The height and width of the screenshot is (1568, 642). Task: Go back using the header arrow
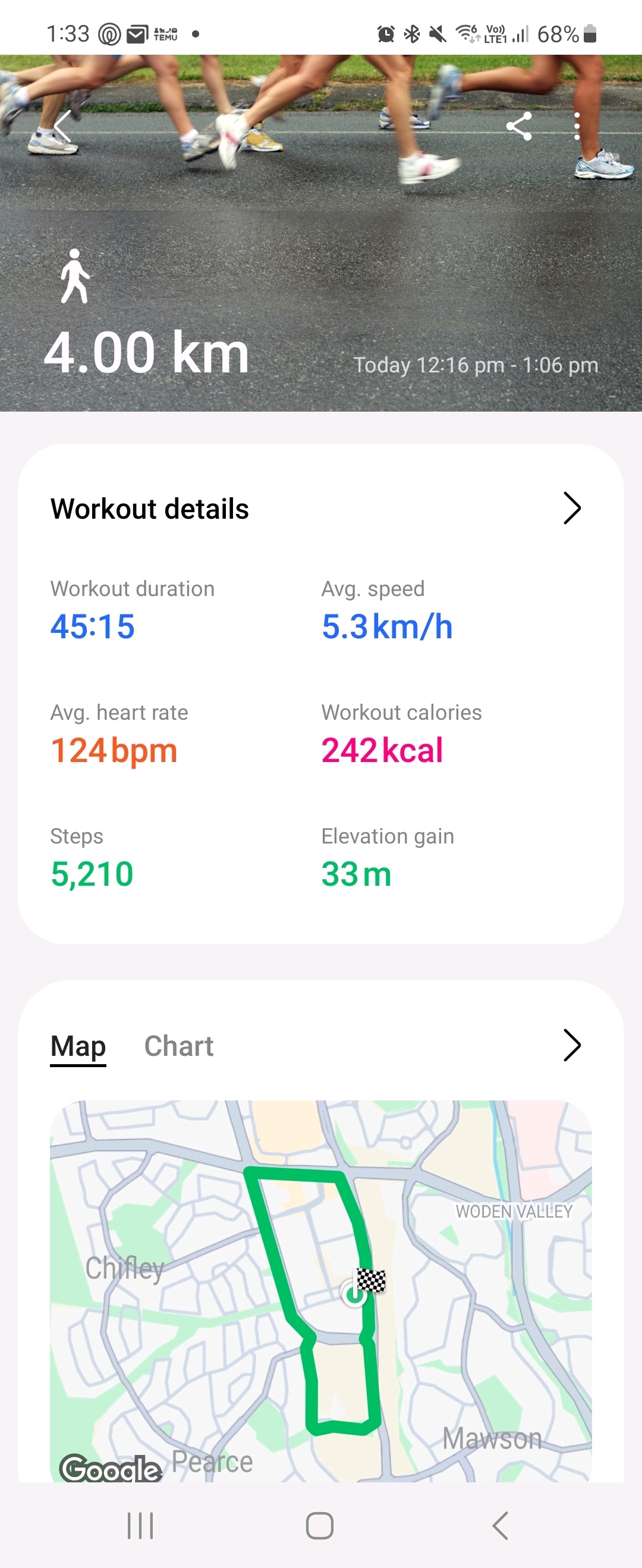click(x=63, y=127)
